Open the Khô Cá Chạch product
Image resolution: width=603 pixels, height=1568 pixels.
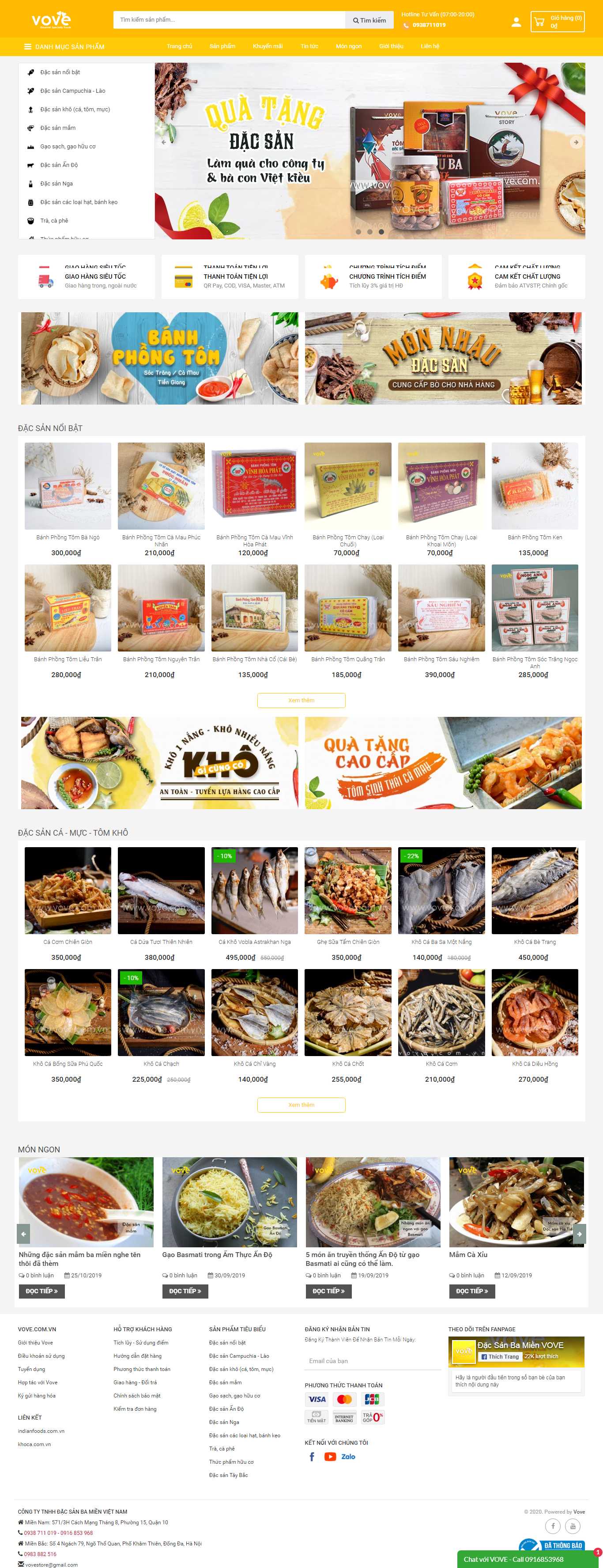[x=161, y=1012]
